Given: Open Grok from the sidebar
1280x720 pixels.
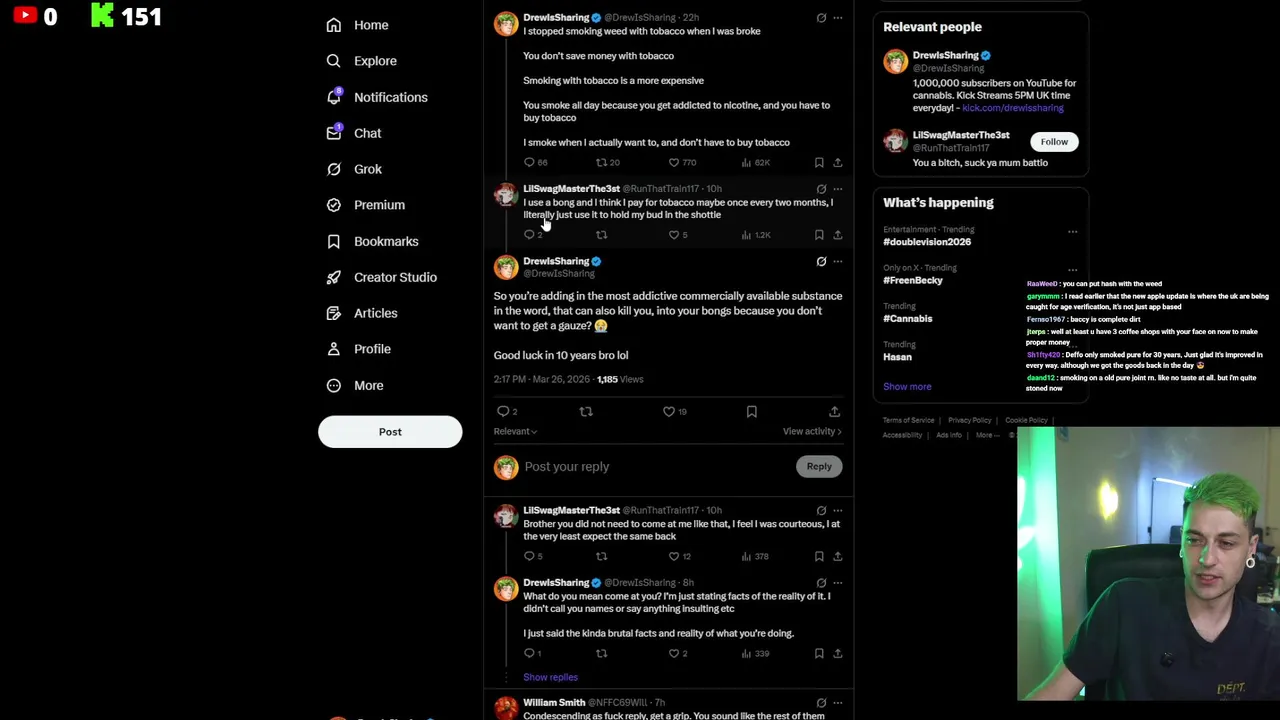Looking at the screenshot, I should click(x=367, y=169).
